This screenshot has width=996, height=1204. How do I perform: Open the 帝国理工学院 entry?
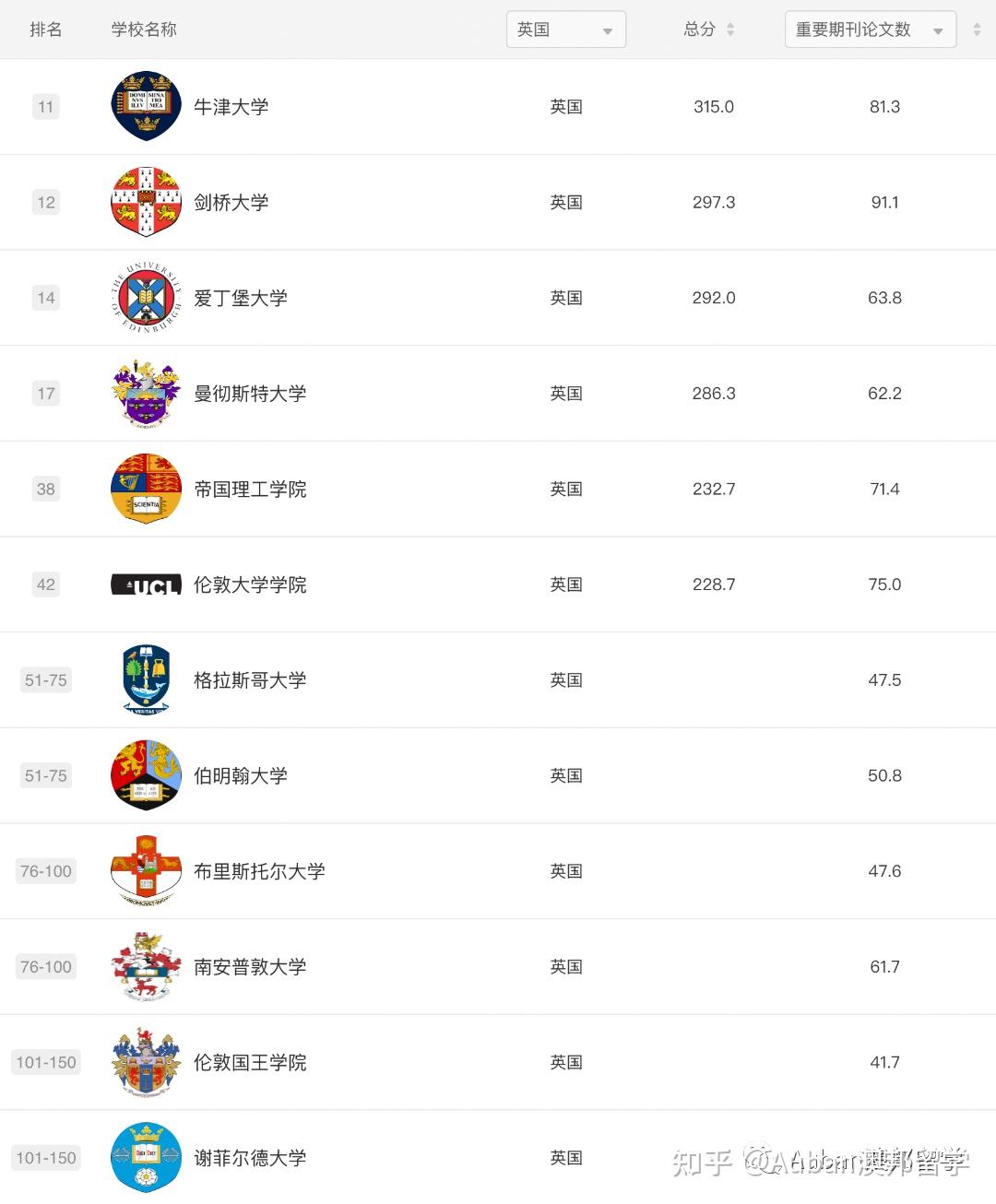coord(249,490)
